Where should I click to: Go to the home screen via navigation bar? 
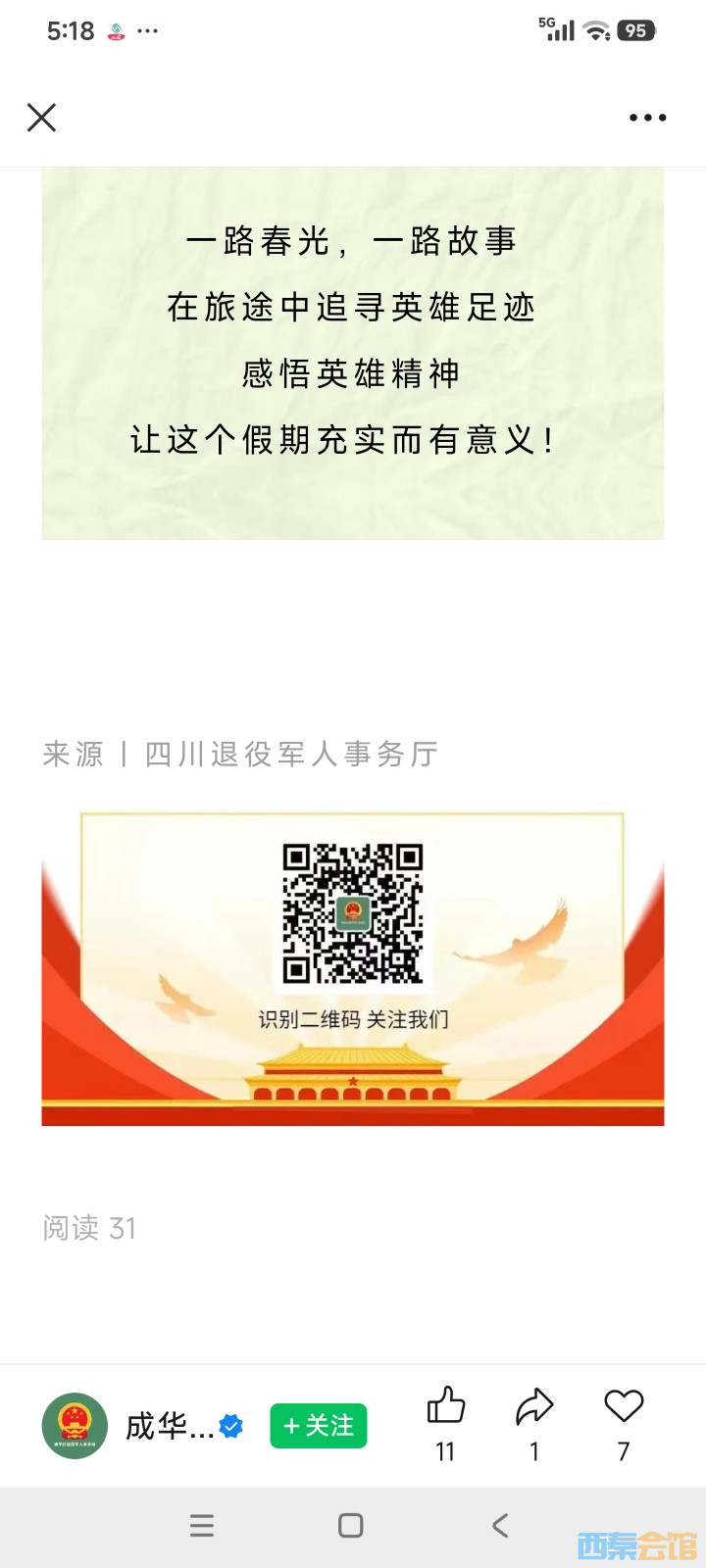[351, 1525]
